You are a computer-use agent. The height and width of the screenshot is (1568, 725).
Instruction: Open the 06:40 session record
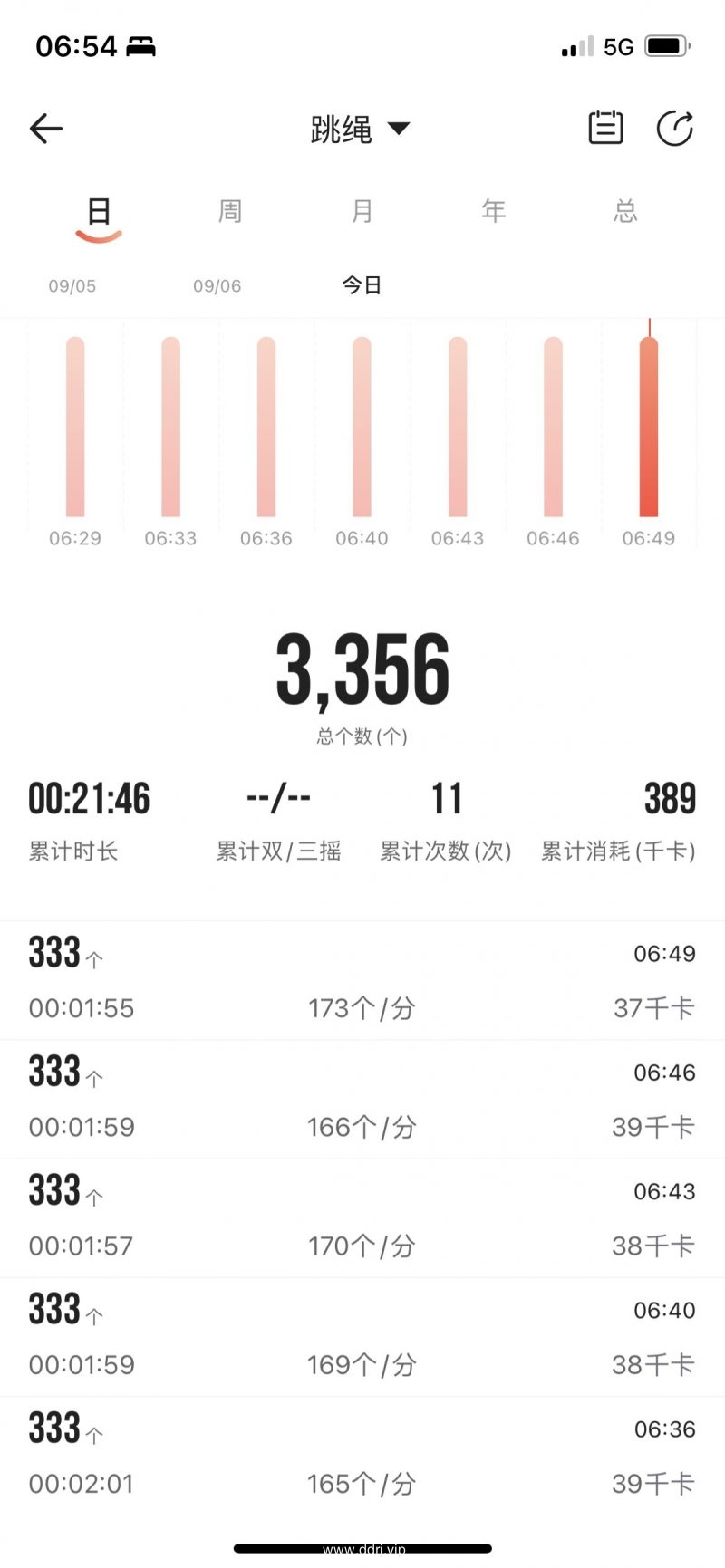click(362, 1337)
